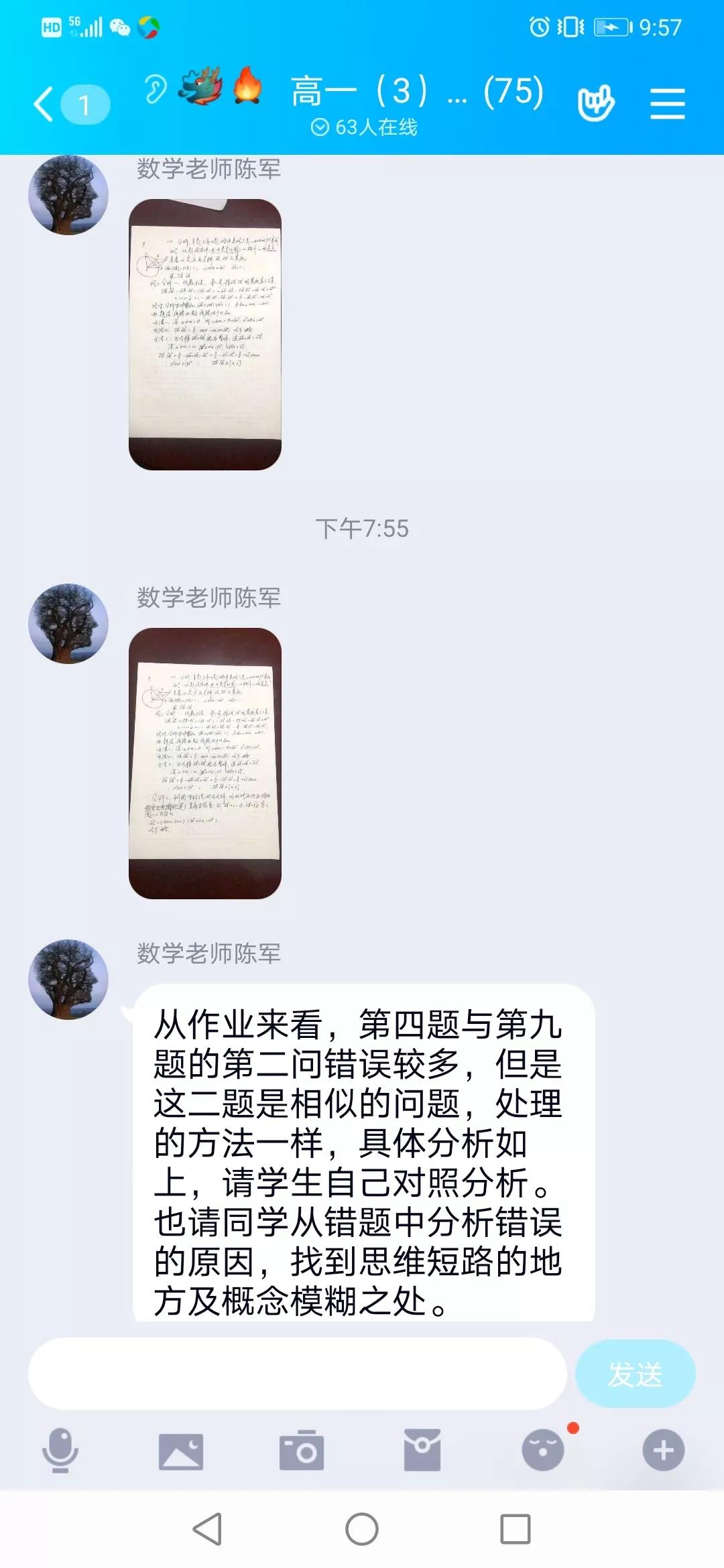The height and width of the screenshot is (1568, 724).
Task: Expand more options with plus icon
Action: click(x=663, y=1450)
